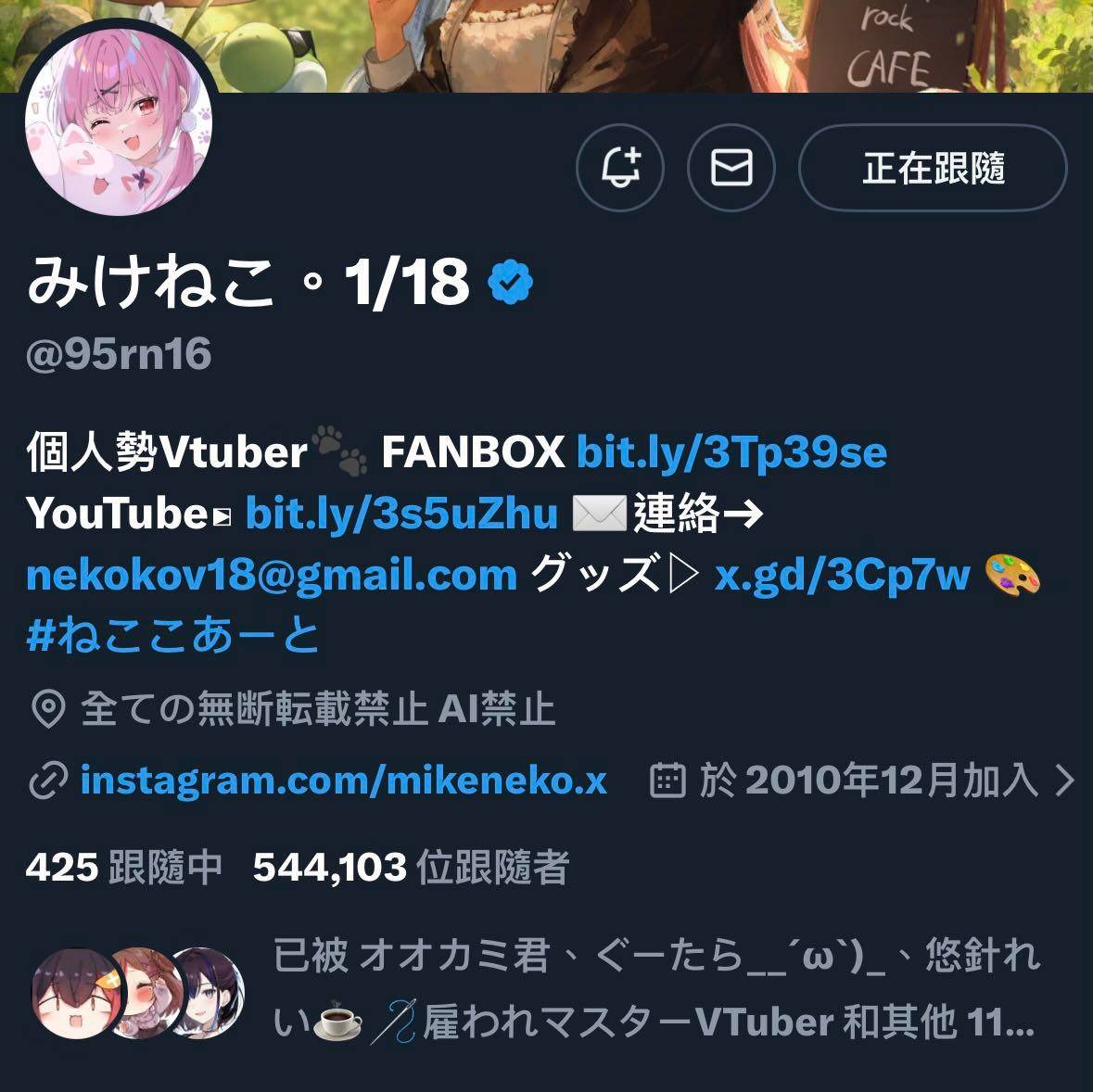View the 544,103 位跟隨者 followers list
Viewport: 1093px width, 1092px height.
(x=411, y=868)
